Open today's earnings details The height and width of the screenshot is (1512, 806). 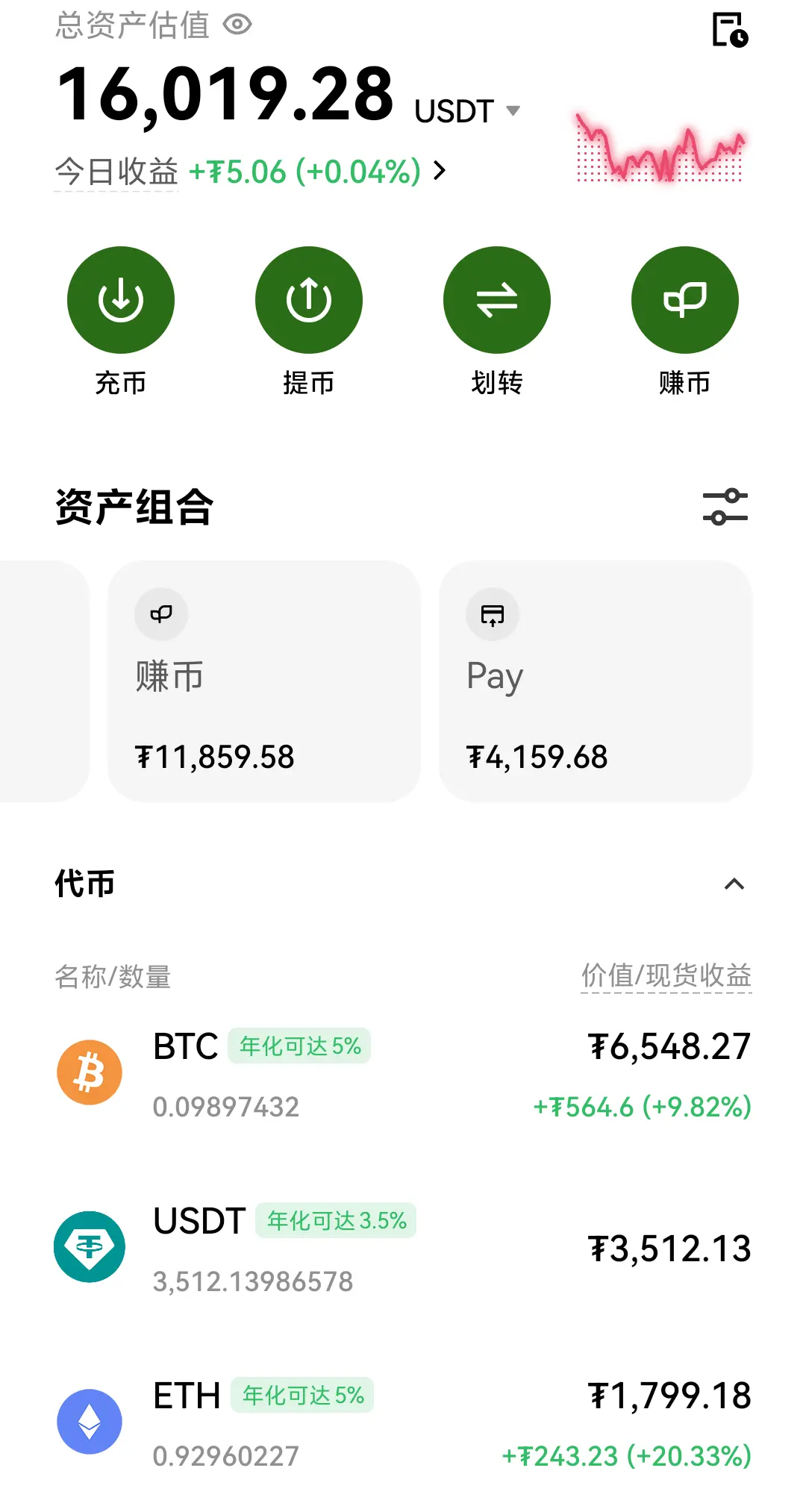coord(251,172)
